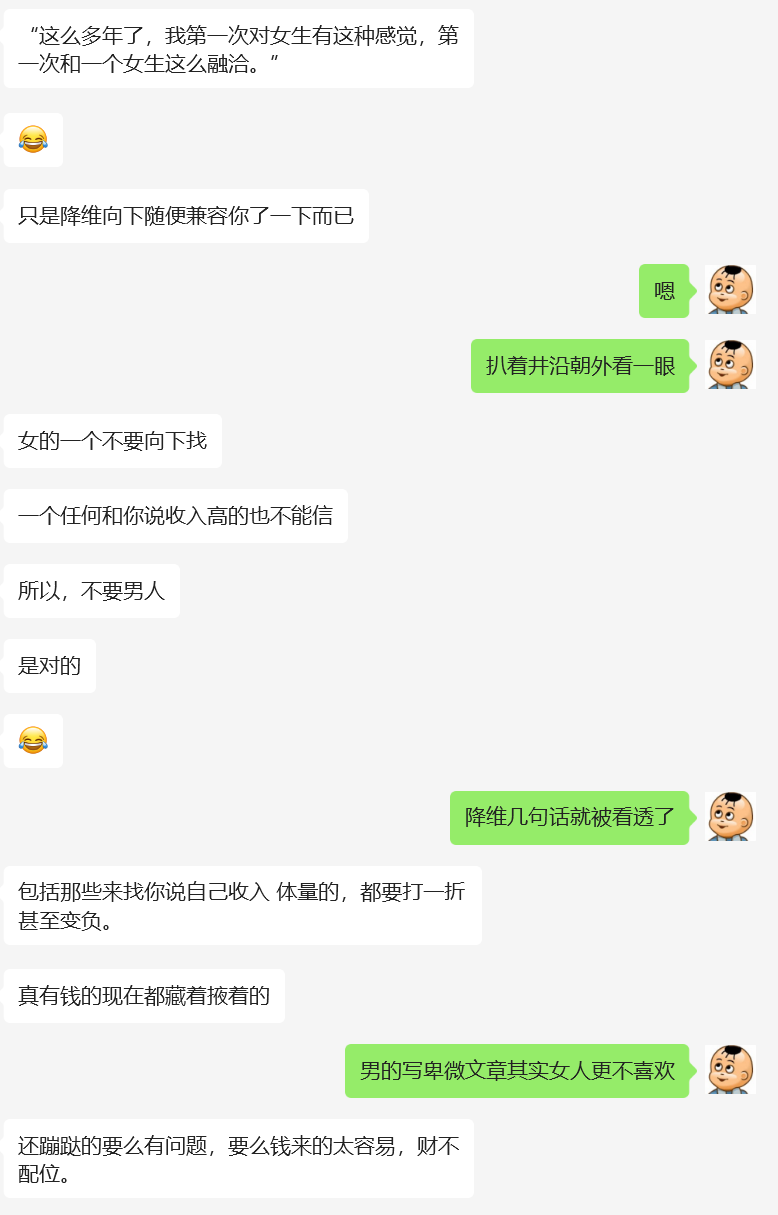Select the green 嗯 message bubble

coord(664,291)
